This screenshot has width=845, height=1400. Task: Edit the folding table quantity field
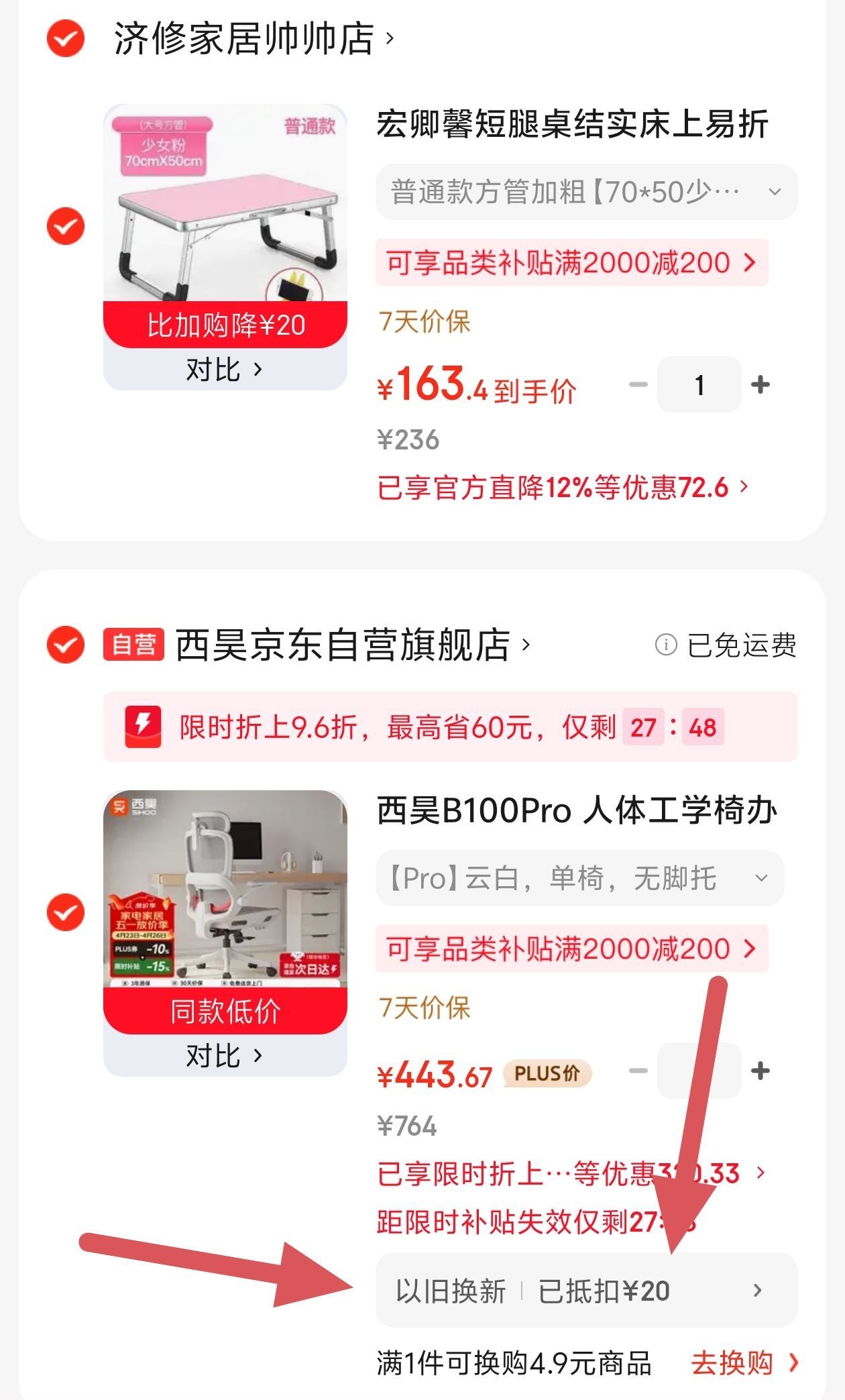(699, 385)
